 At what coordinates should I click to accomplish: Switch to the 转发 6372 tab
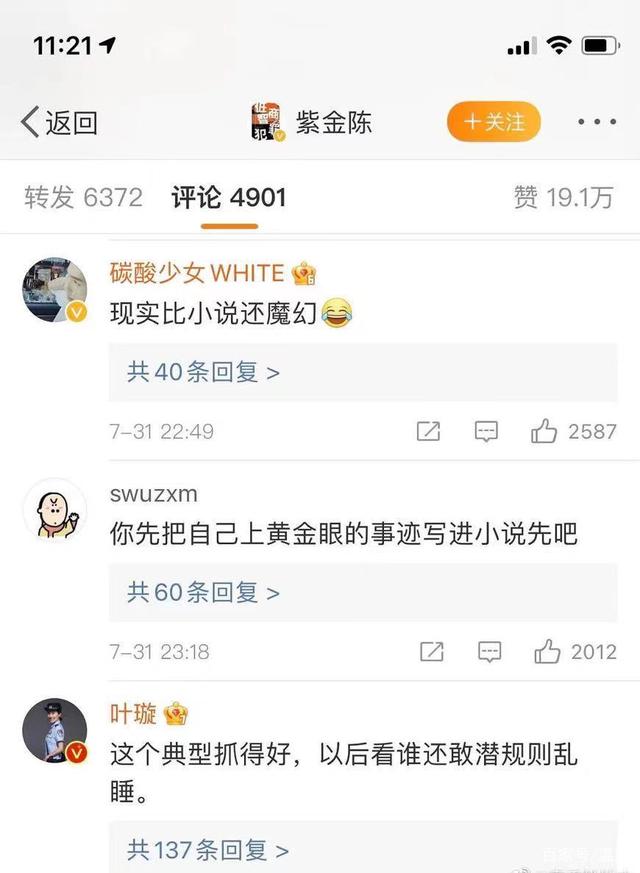[84, 197]
